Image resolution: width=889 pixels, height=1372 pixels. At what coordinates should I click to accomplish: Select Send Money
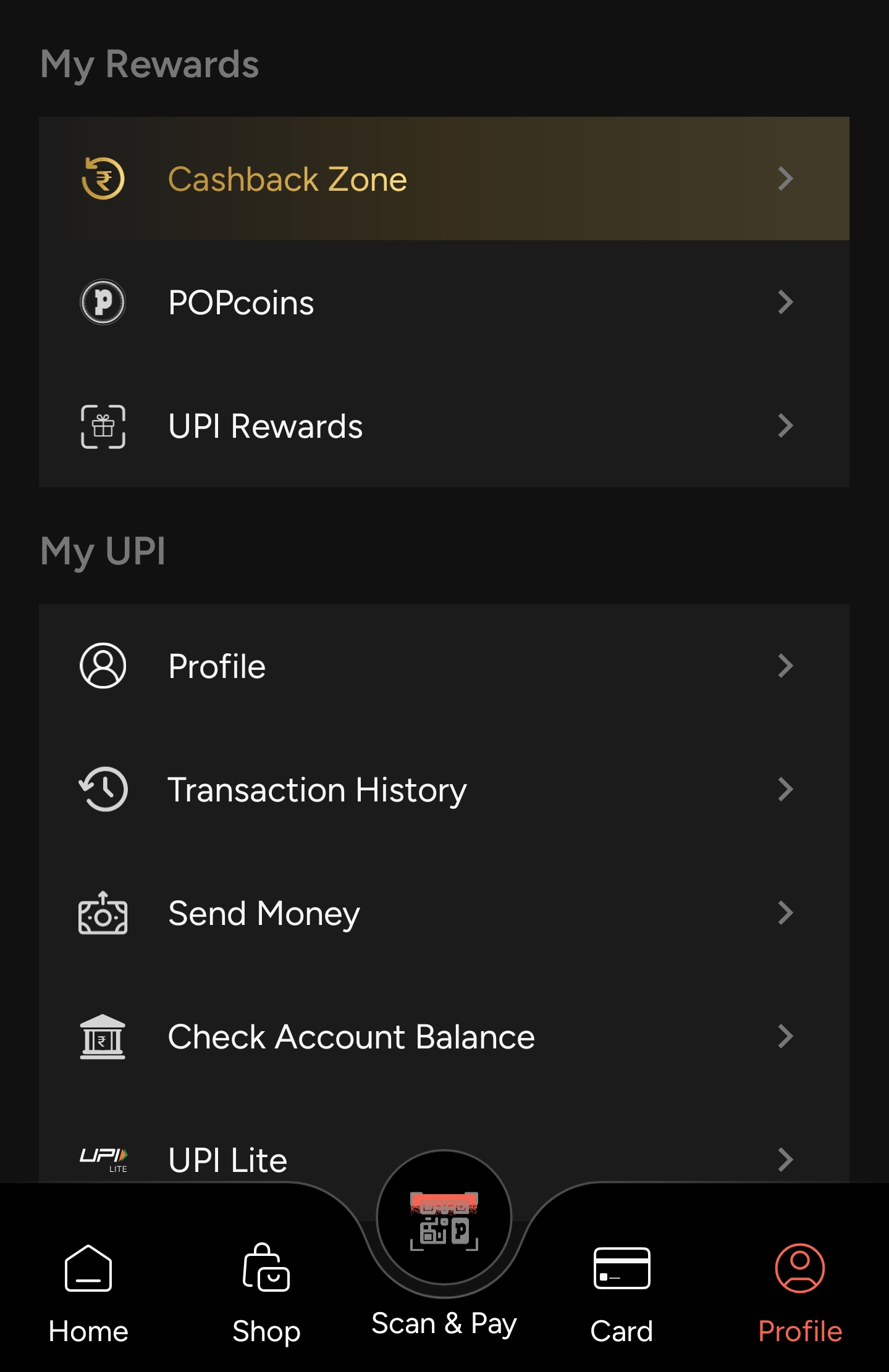[444, 913]
